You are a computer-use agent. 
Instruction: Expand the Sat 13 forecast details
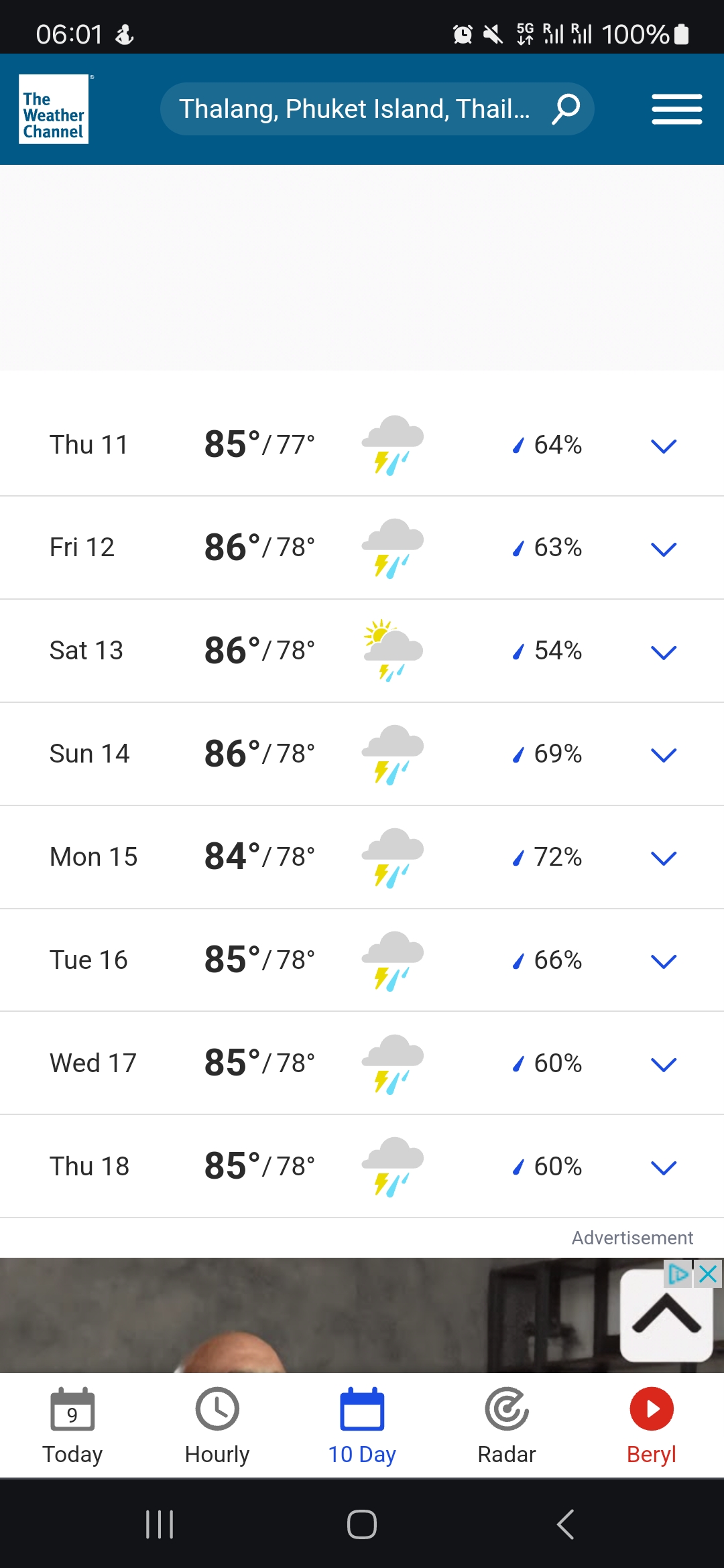(663, 652)
